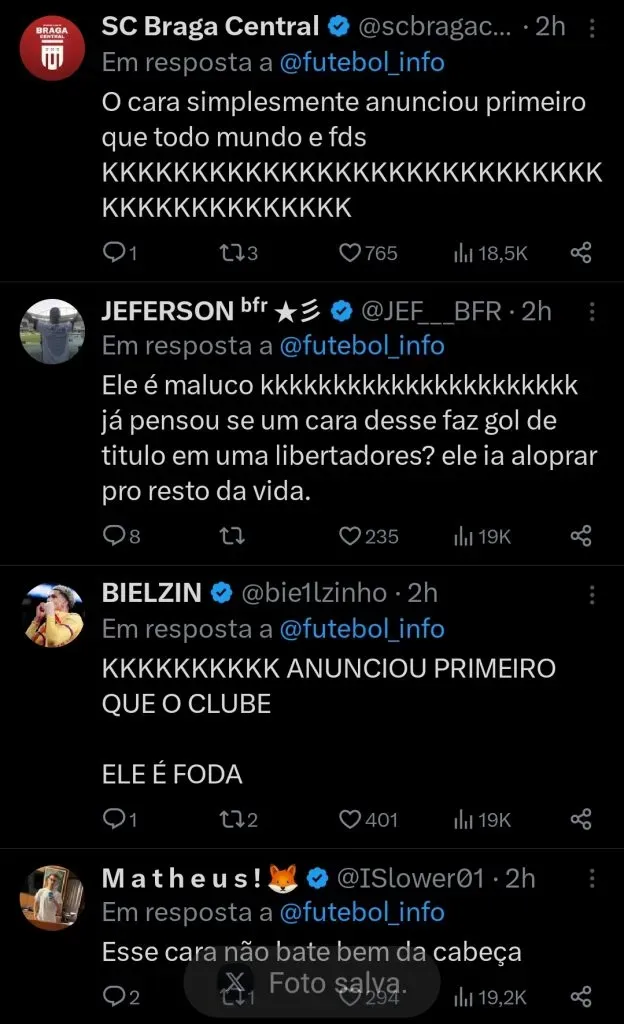Share SC Braga Central's reply
Screen dimensions: 624x1024
tap(581, 253)
